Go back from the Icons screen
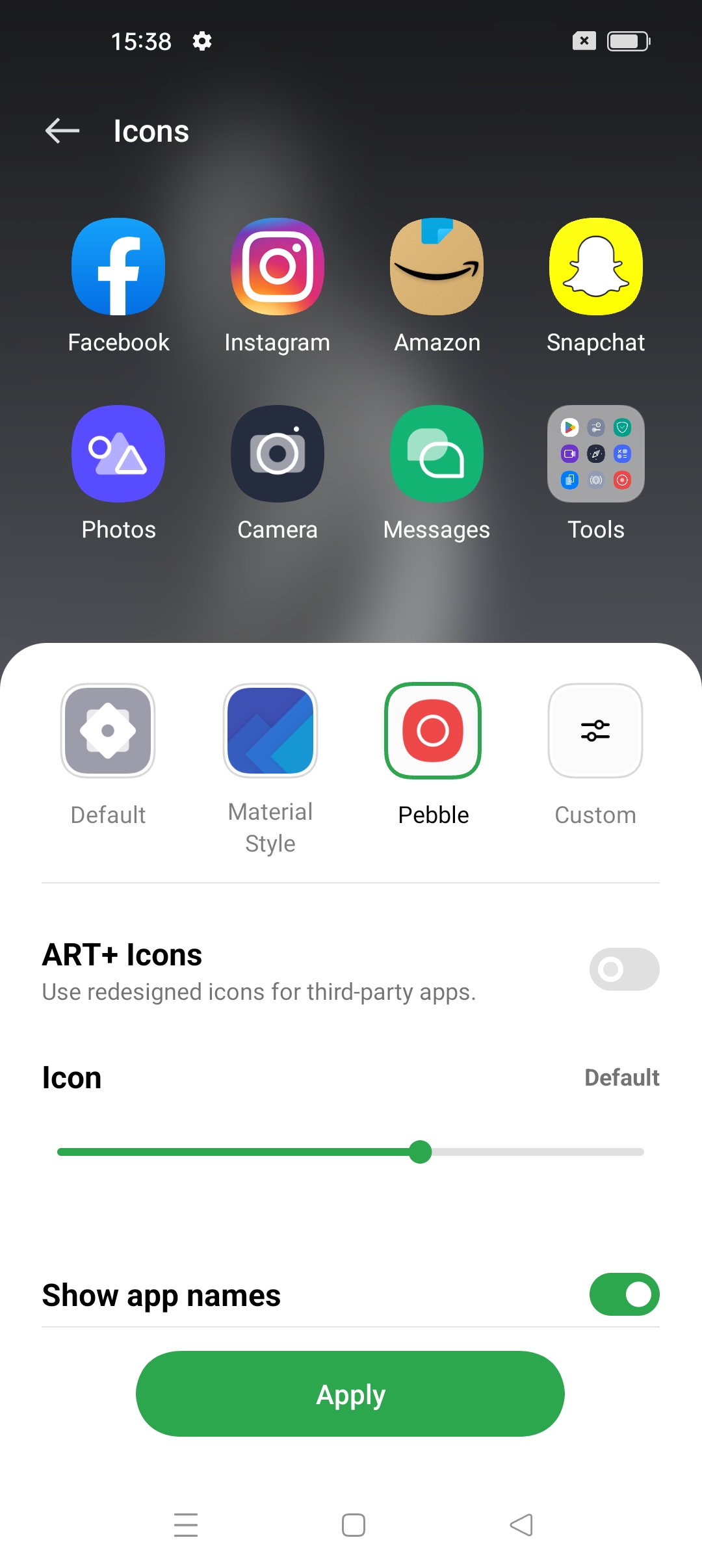 click(x=62, y=131)
